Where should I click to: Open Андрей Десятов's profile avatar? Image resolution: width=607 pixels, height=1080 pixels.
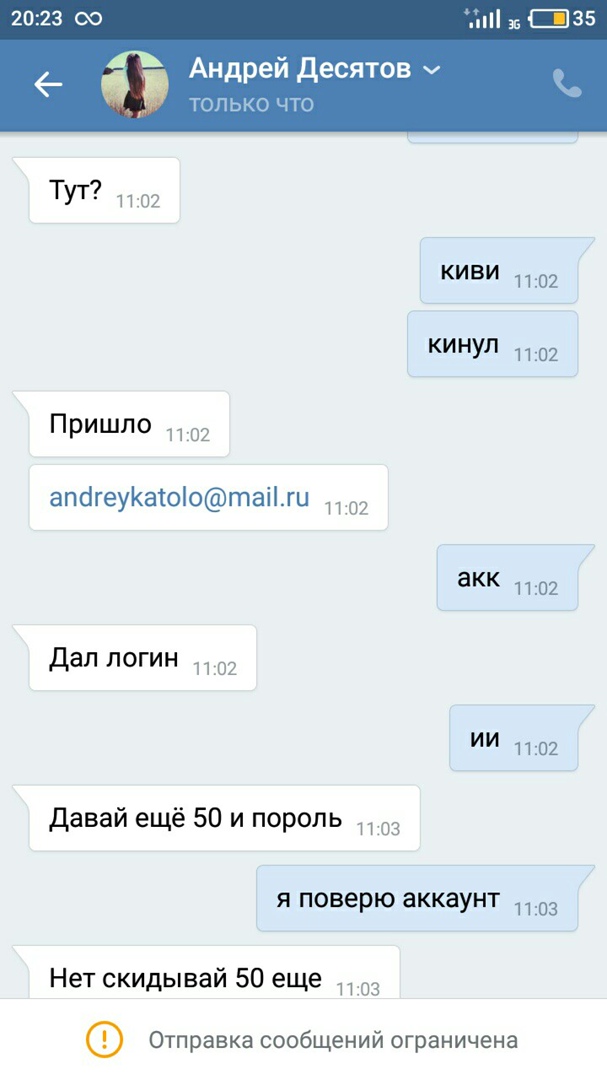(134, 85)
